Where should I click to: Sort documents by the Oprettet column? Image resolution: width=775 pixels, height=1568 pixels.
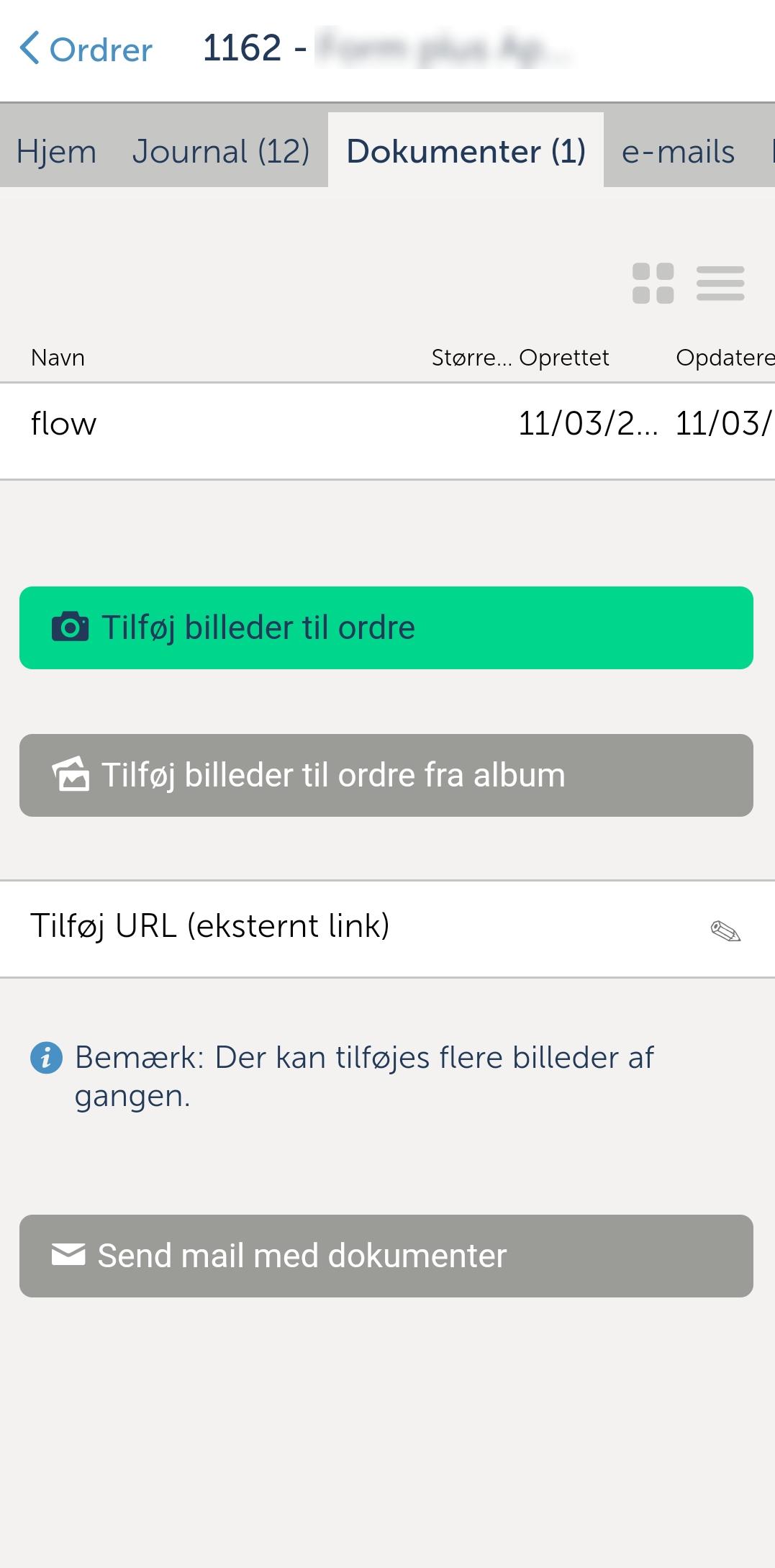click(x=564, y=357)
